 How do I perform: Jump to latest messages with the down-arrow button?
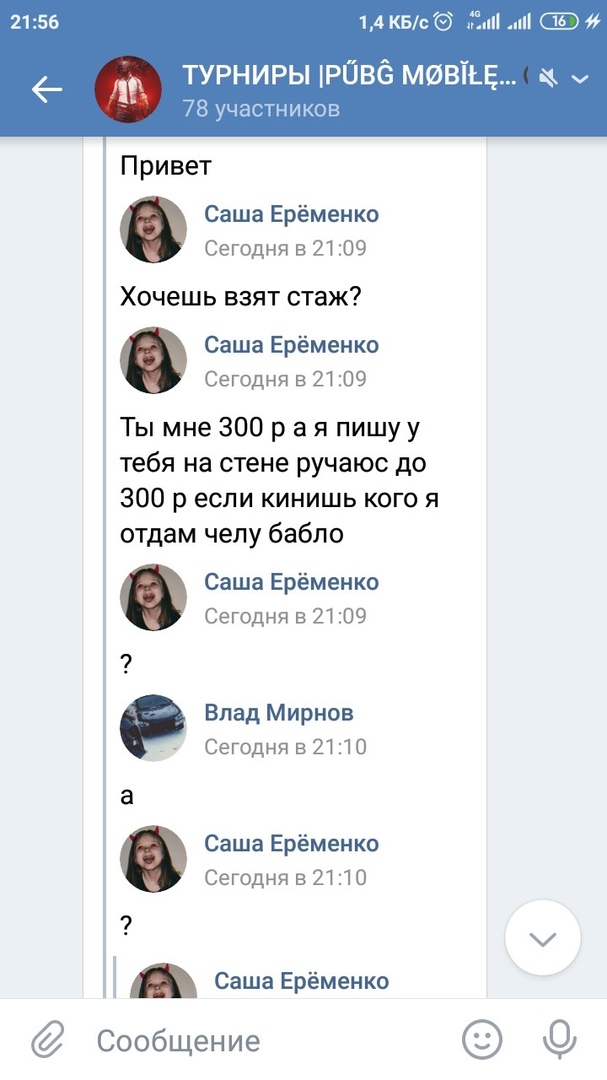tap(543, 938)
